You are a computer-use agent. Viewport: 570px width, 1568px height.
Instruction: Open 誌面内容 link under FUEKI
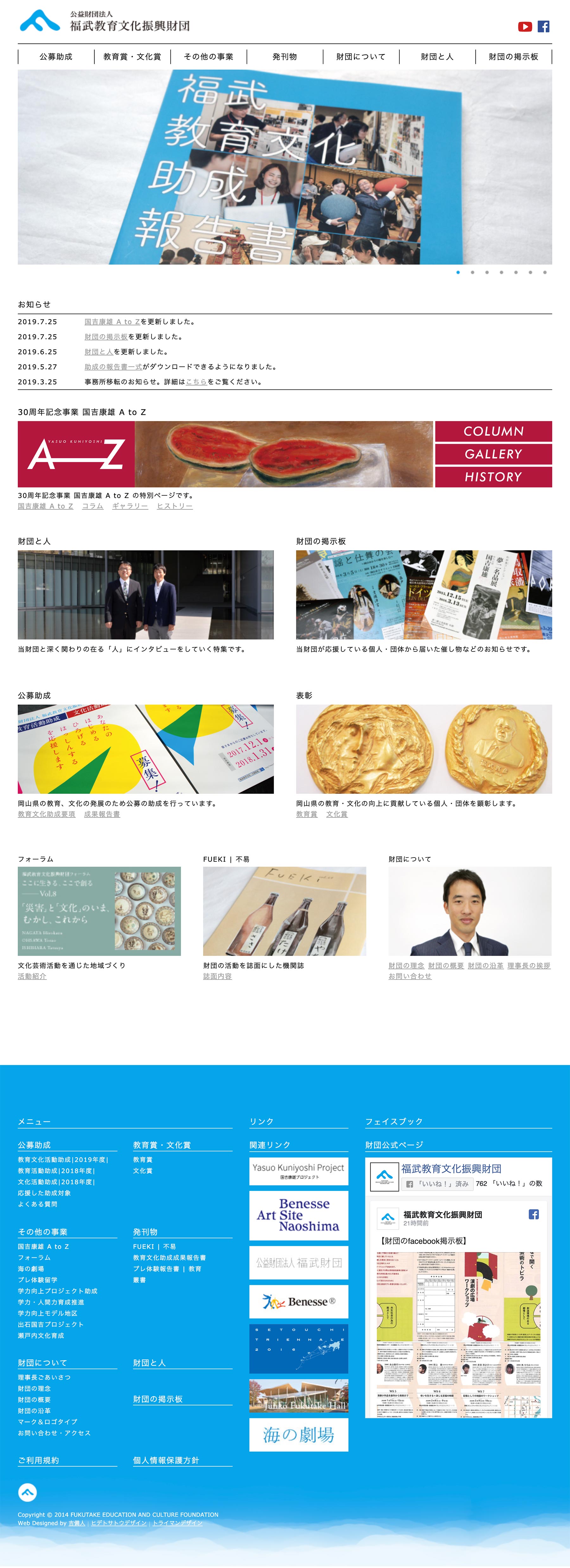point(217,976)
